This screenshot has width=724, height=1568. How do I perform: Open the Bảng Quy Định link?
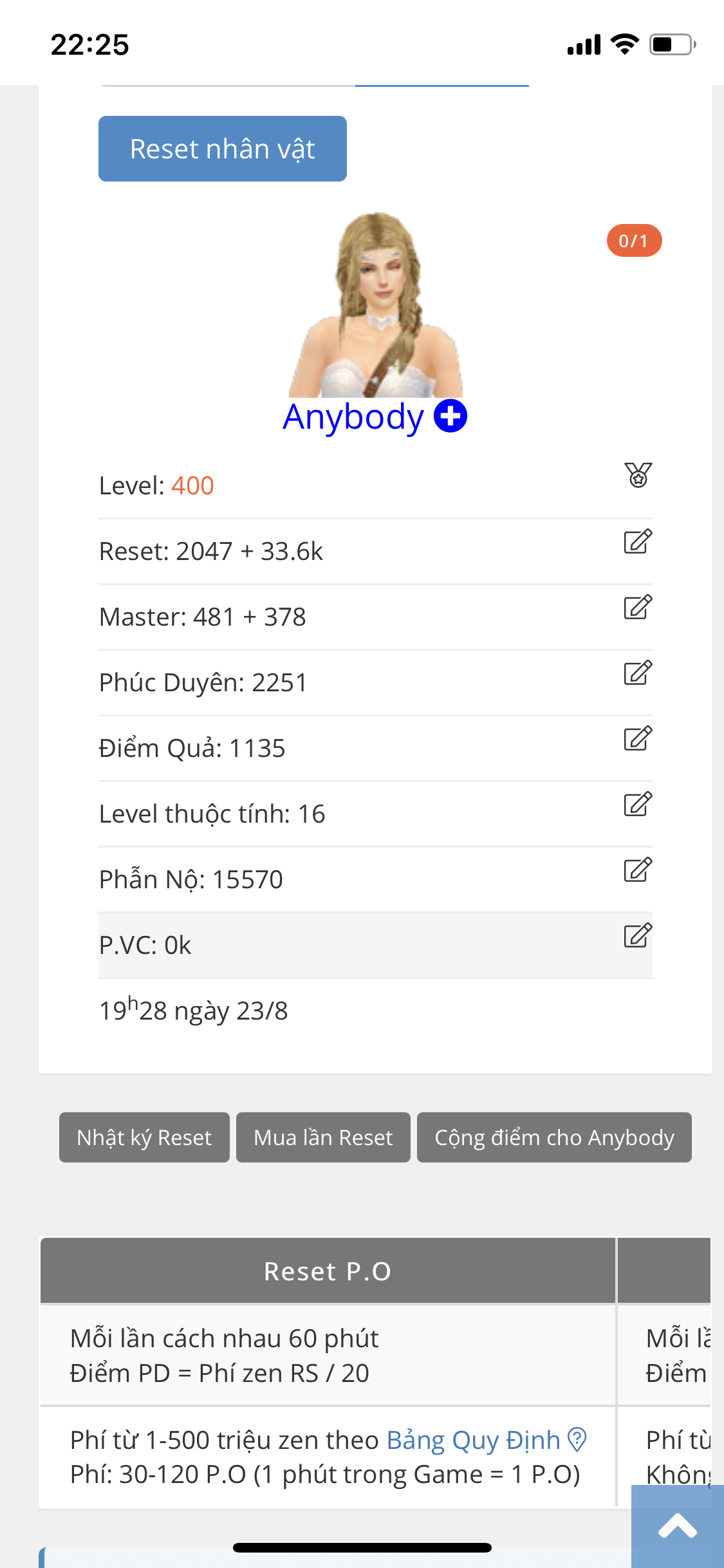474,1440
